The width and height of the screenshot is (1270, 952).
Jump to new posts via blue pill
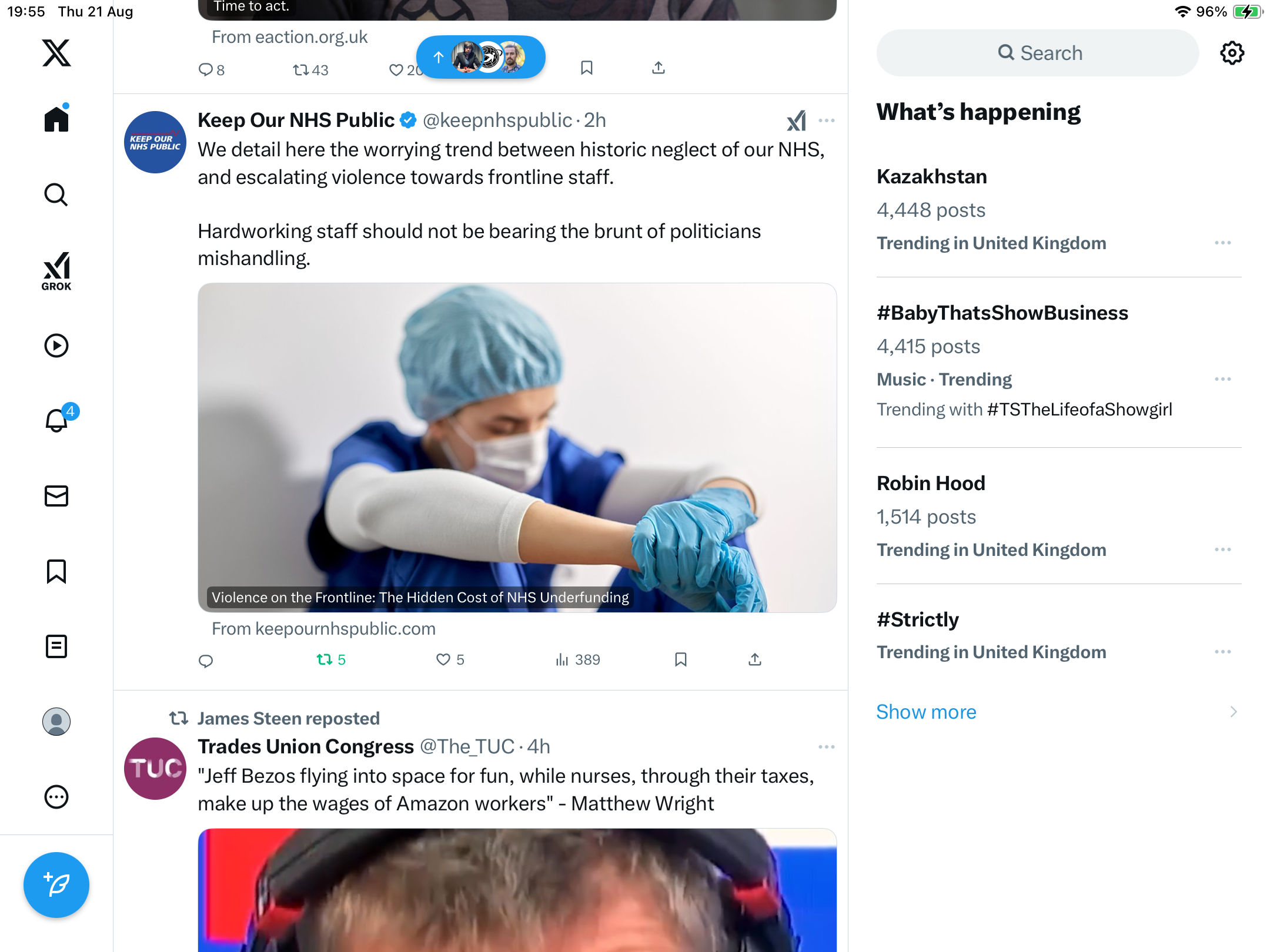click(480, 57)
